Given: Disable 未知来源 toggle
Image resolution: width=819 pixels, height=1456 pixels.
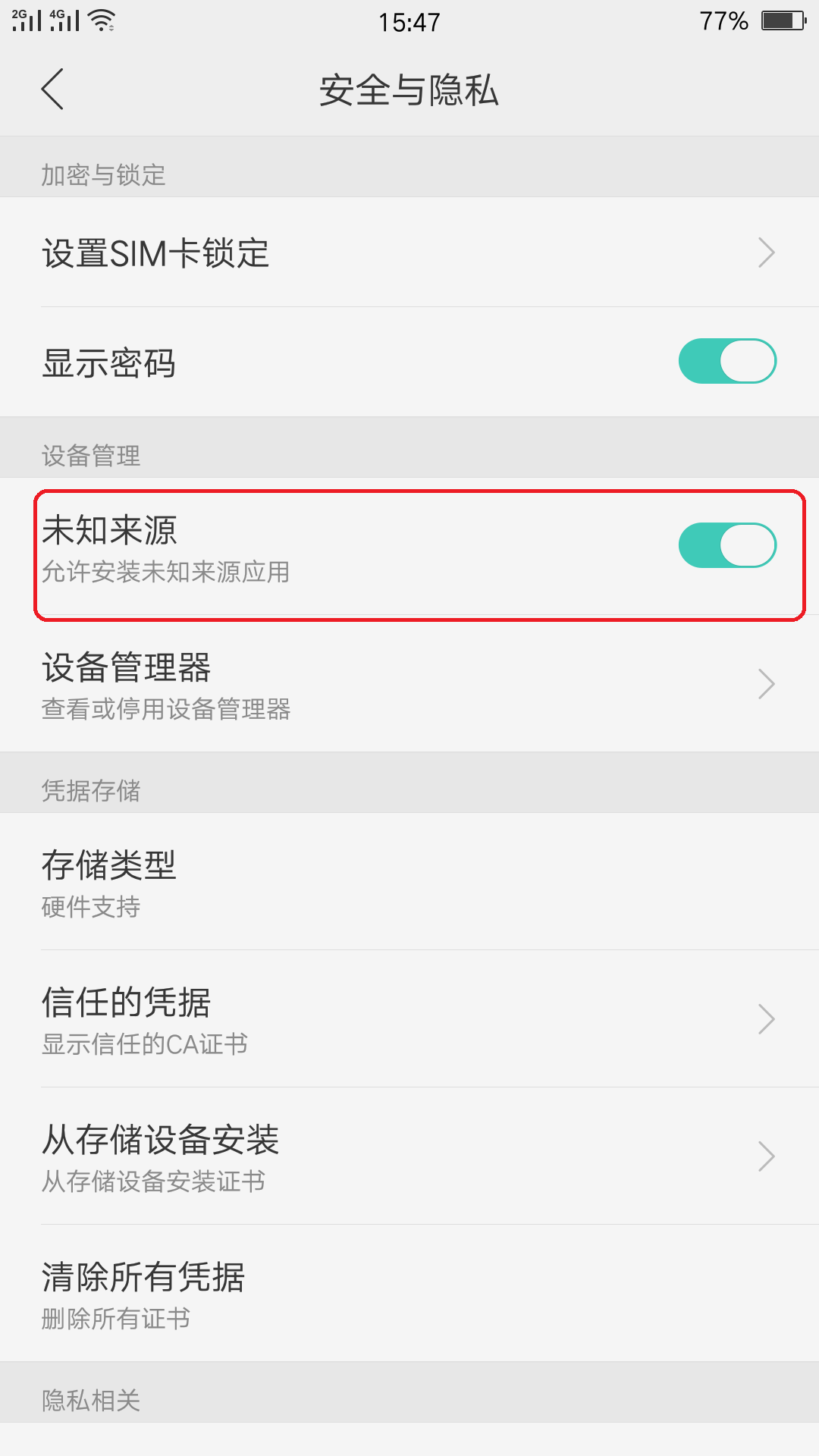Looking at the screenshot, I should point(726,545).
